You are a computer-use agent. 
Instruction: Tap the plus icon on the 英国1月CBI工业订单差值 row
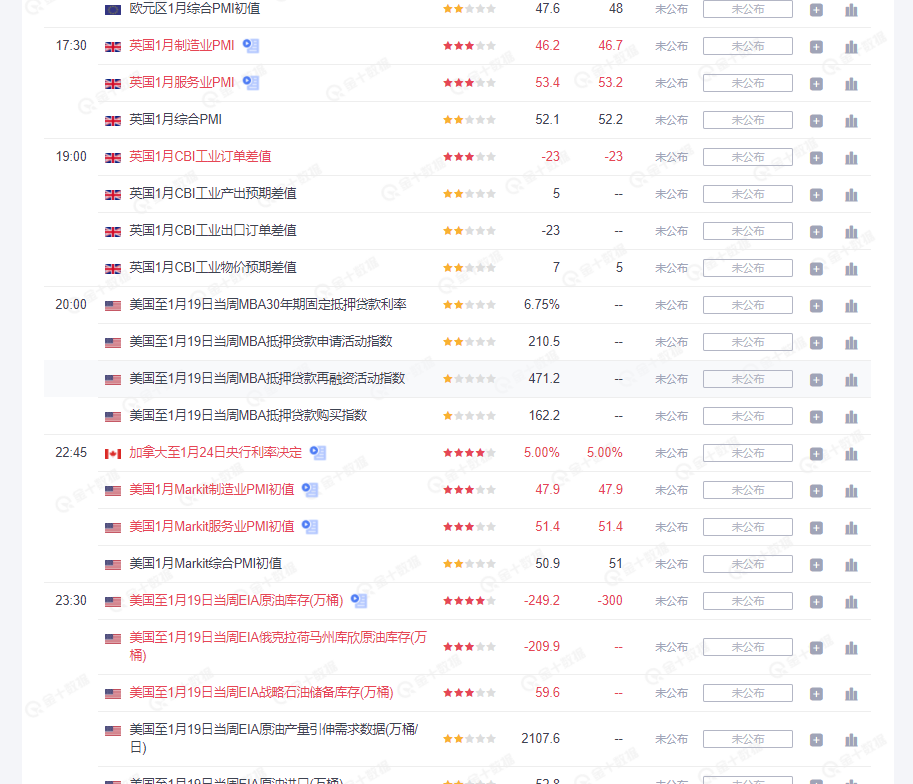816,158
